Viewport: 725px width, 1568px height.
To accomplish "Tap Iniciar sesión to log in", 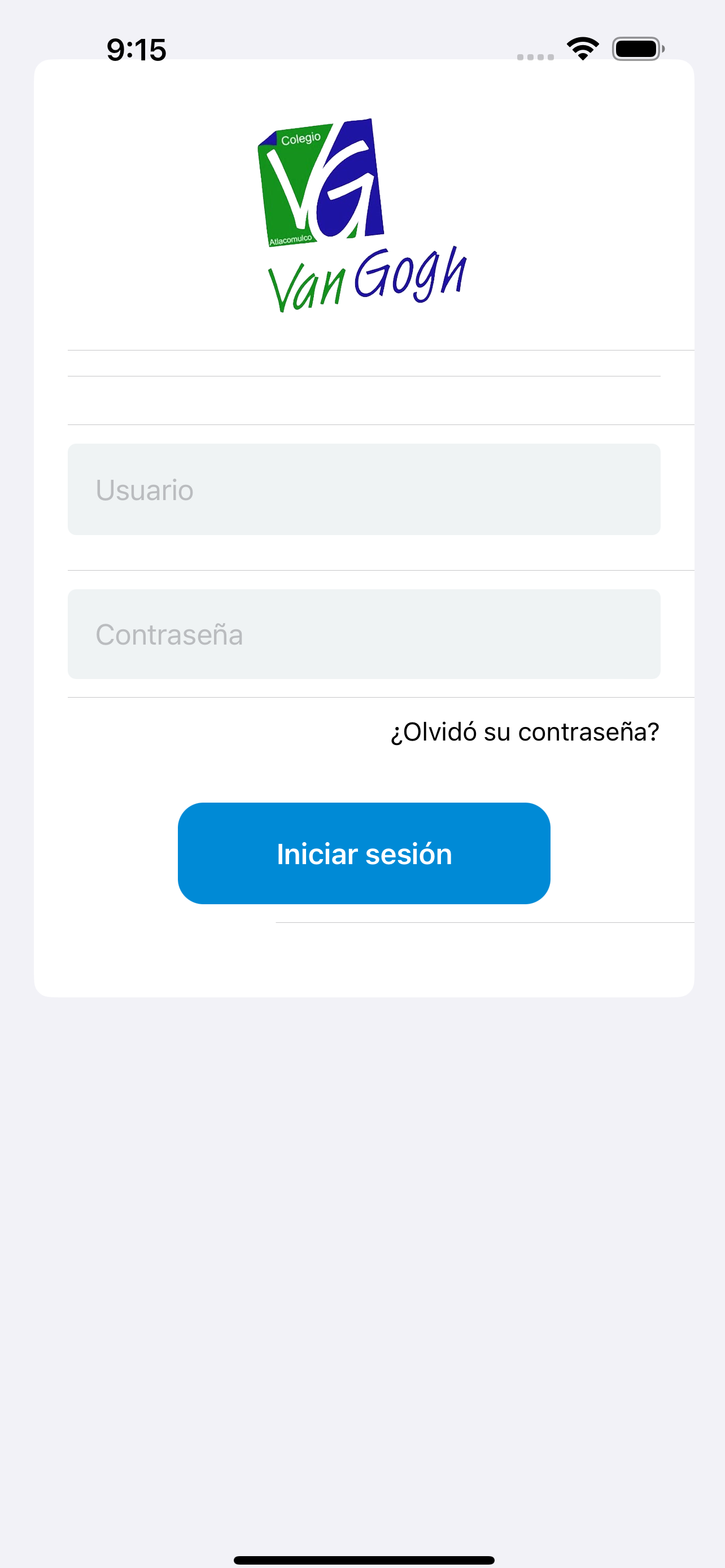I will point(364,853).
